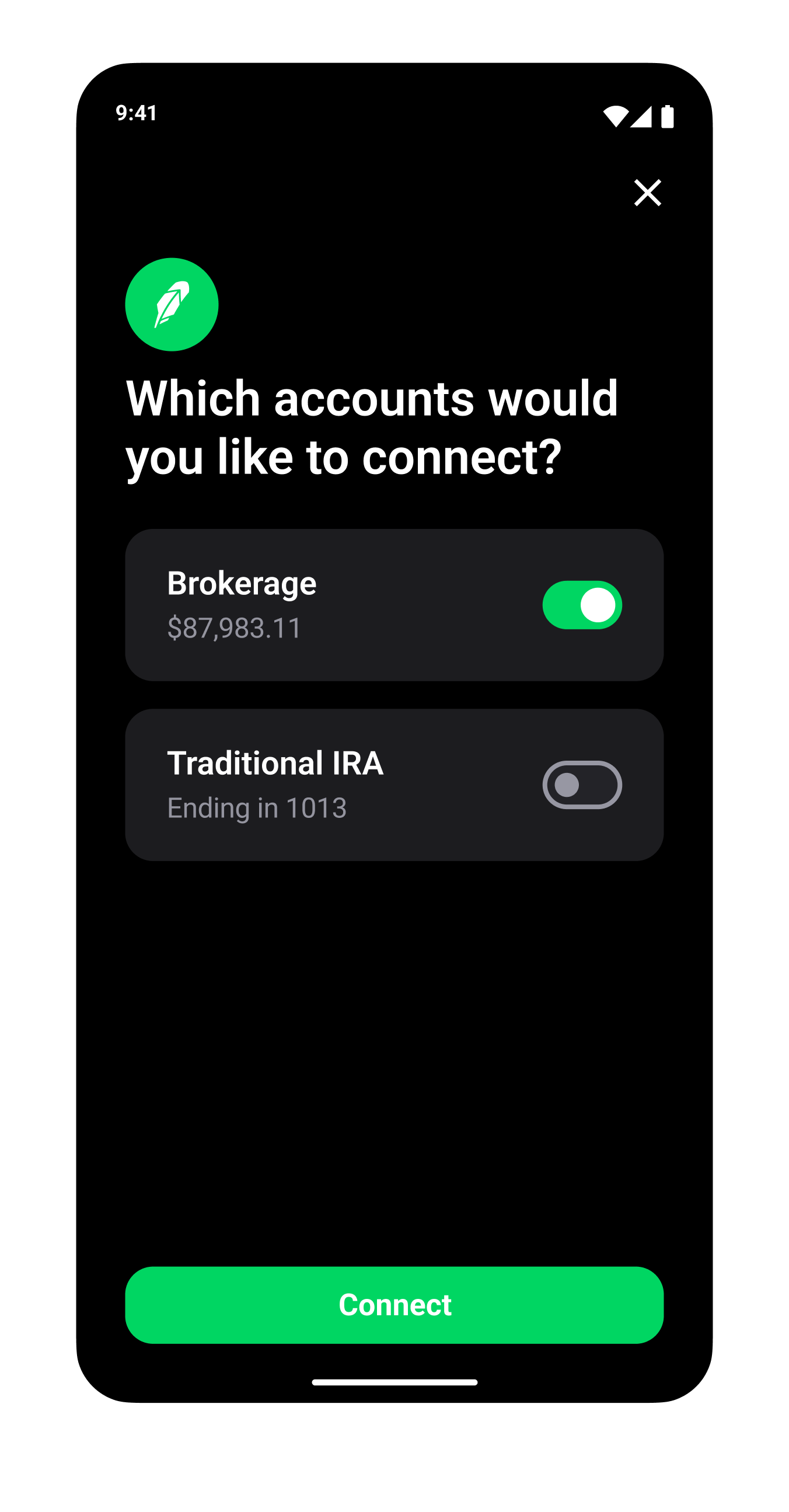Image resolution: width=789 pixels, height=1512 pixels.
Task: Close the account connection screen
Action: 647,193
